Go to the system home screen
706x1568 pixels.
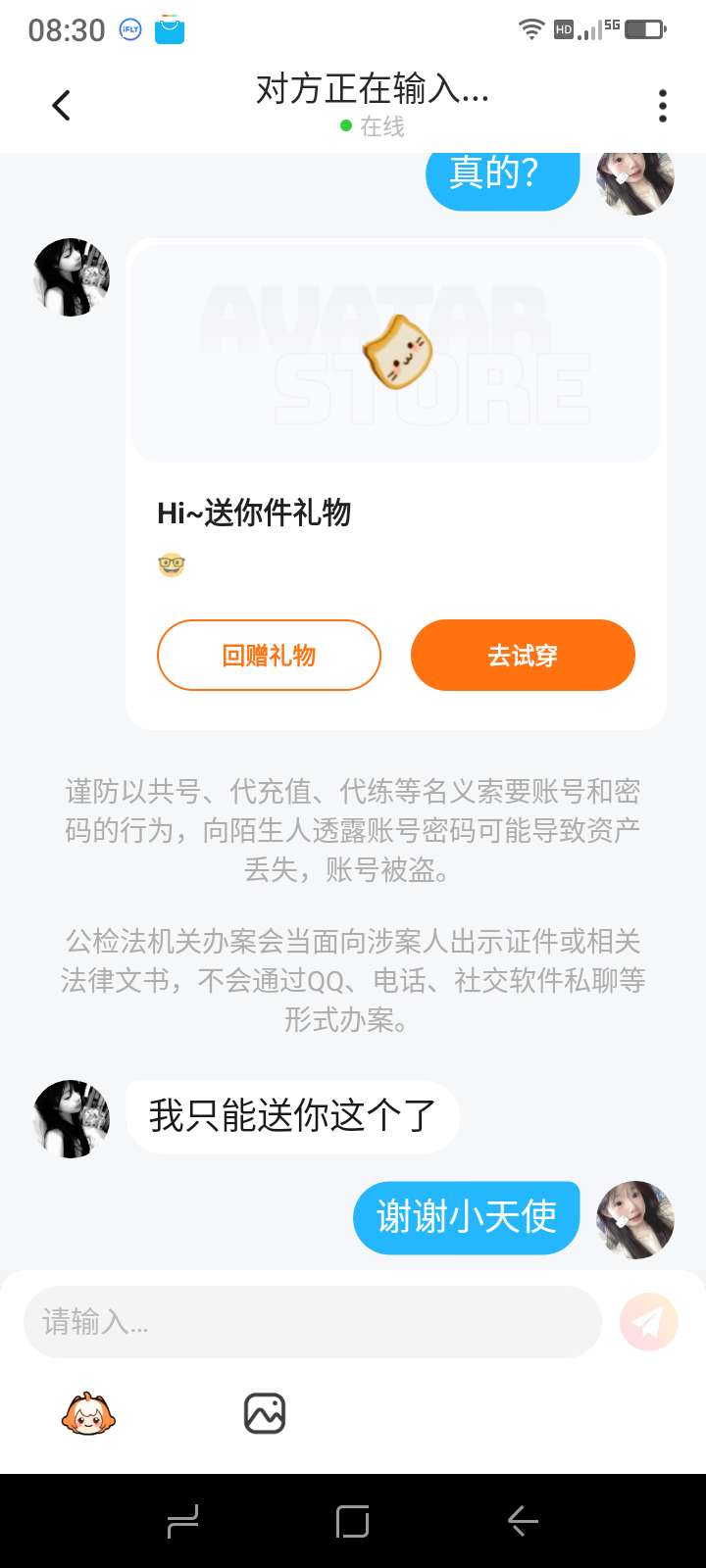pyautogui.click(x=353, y=1521)
